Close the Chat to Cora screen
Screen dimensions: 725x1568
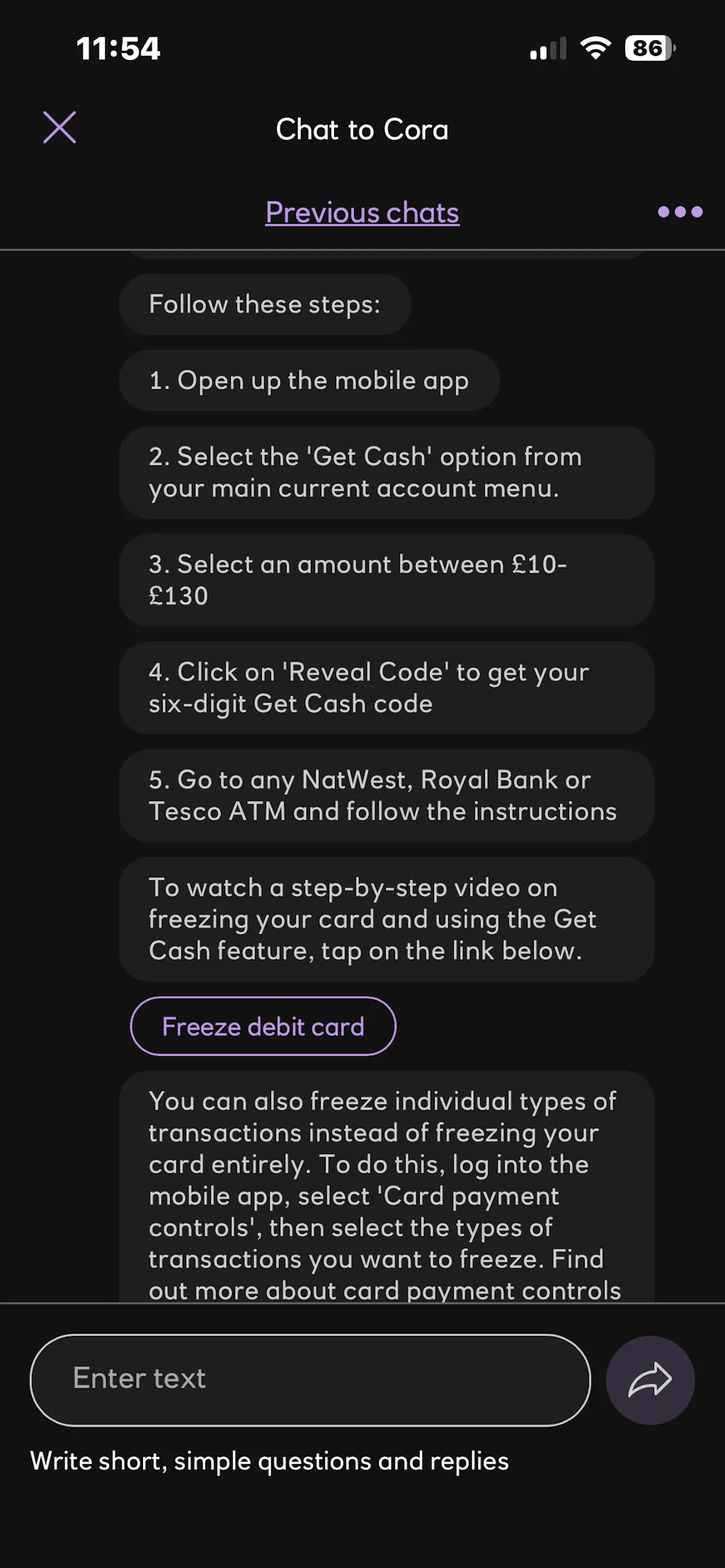(59, 128)
